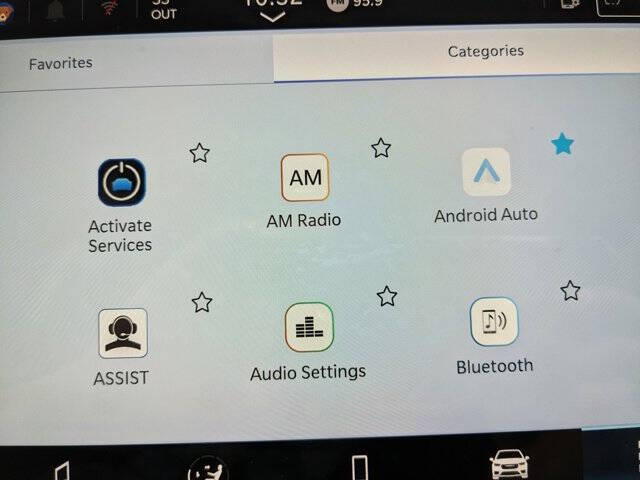
Task: Add Activate Services to favorites
Action: [x=200, y=153]
